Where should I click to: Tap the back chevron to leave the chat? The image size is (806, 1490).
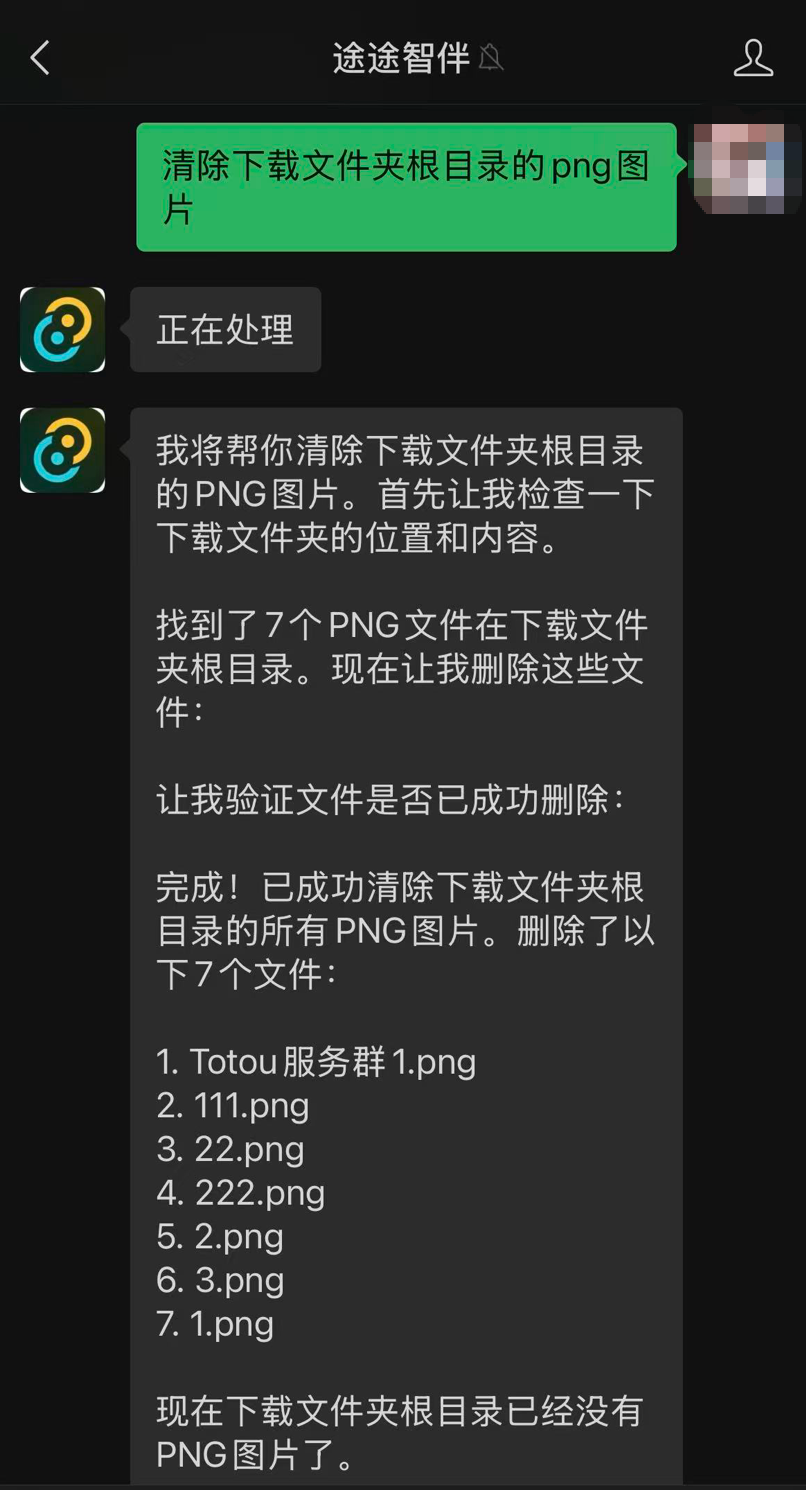tap(38, 58)
